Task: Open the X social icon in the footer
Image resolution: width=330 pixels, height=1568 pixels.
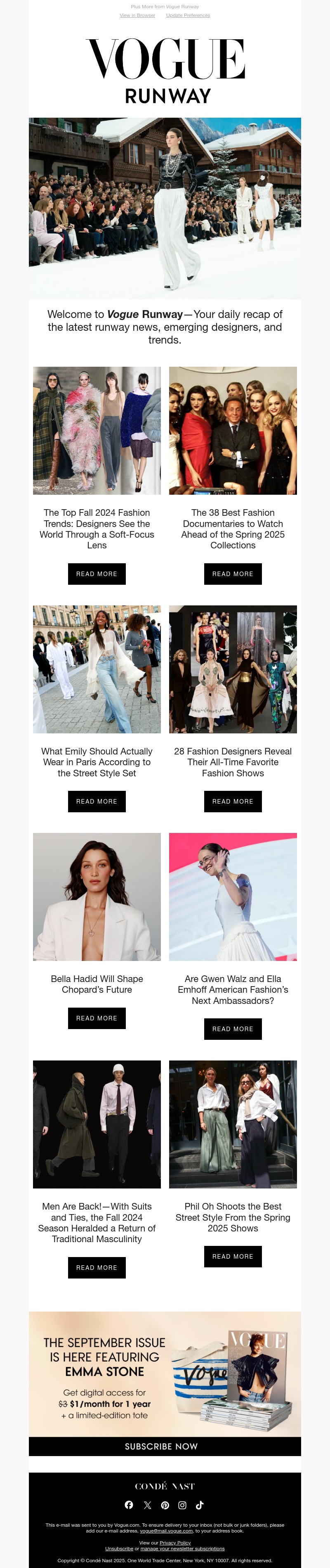Action: click(x=147, y=1505)
